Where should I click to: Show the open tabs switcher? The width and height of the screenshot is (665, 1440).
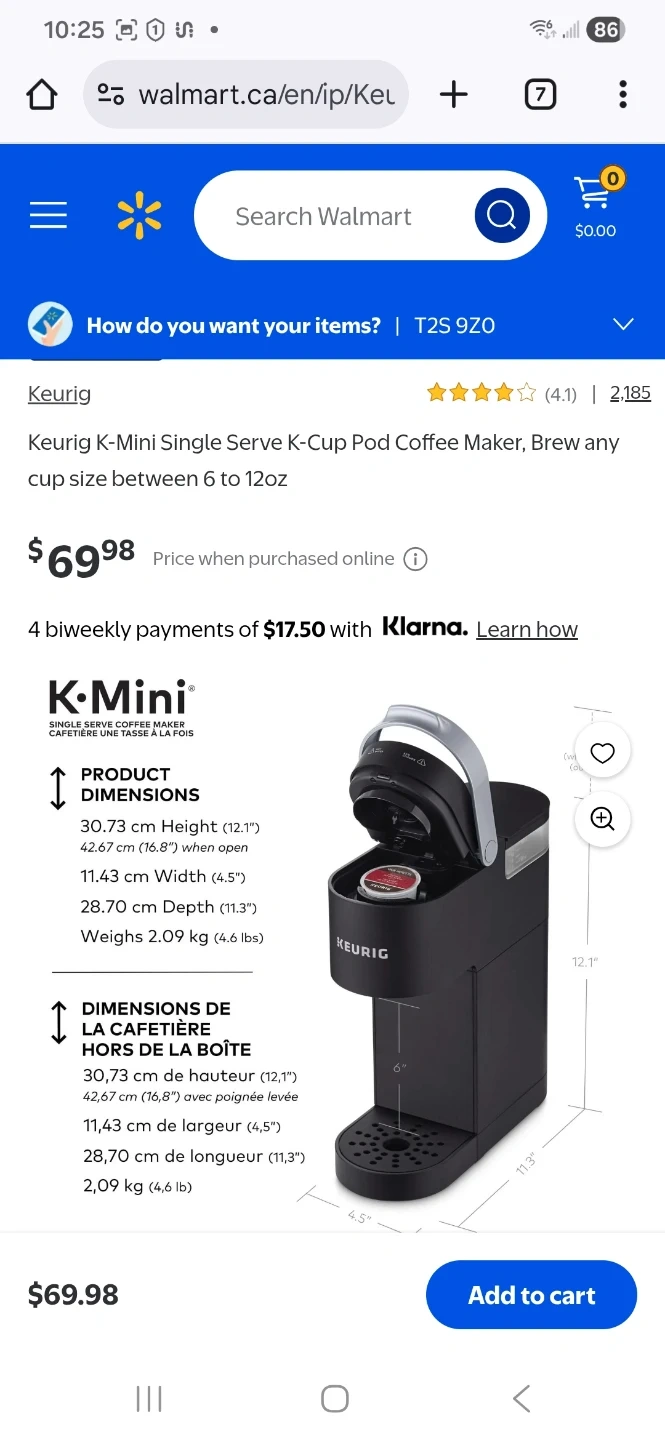[x=540, y=95]
